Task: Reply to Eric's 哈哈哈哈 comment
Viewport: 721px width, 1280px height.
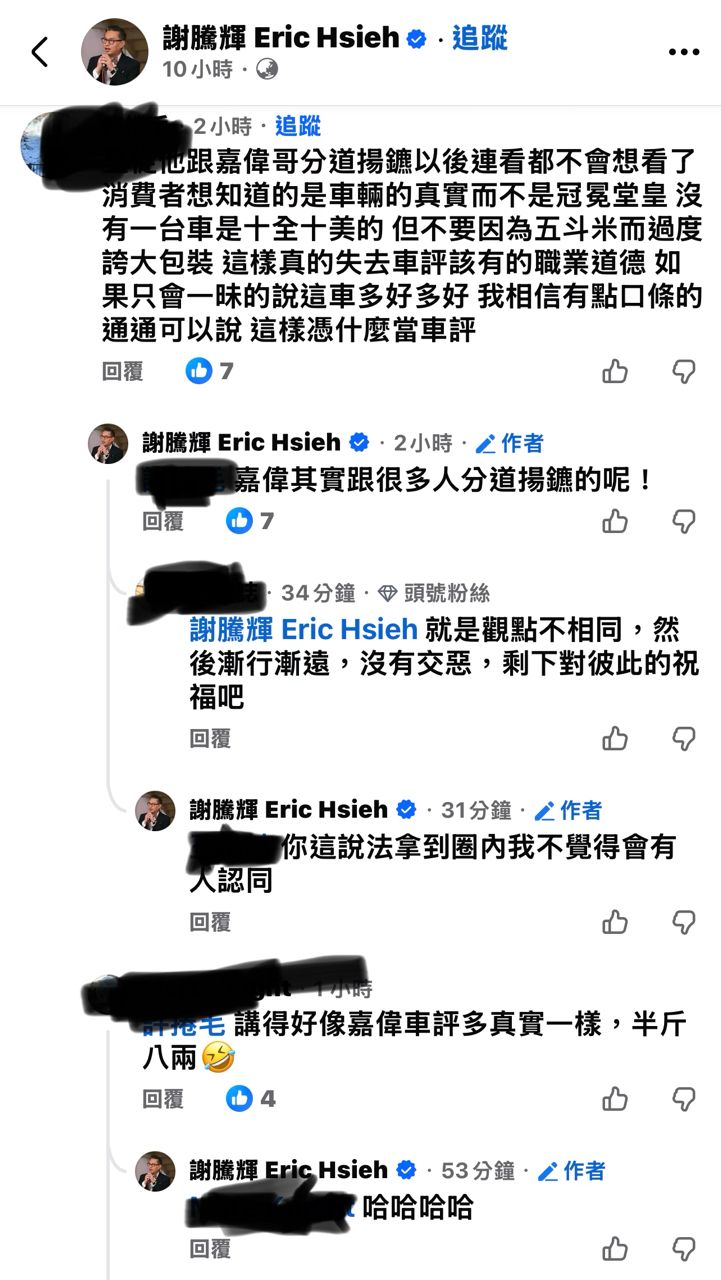Action: click(210, 1249)
